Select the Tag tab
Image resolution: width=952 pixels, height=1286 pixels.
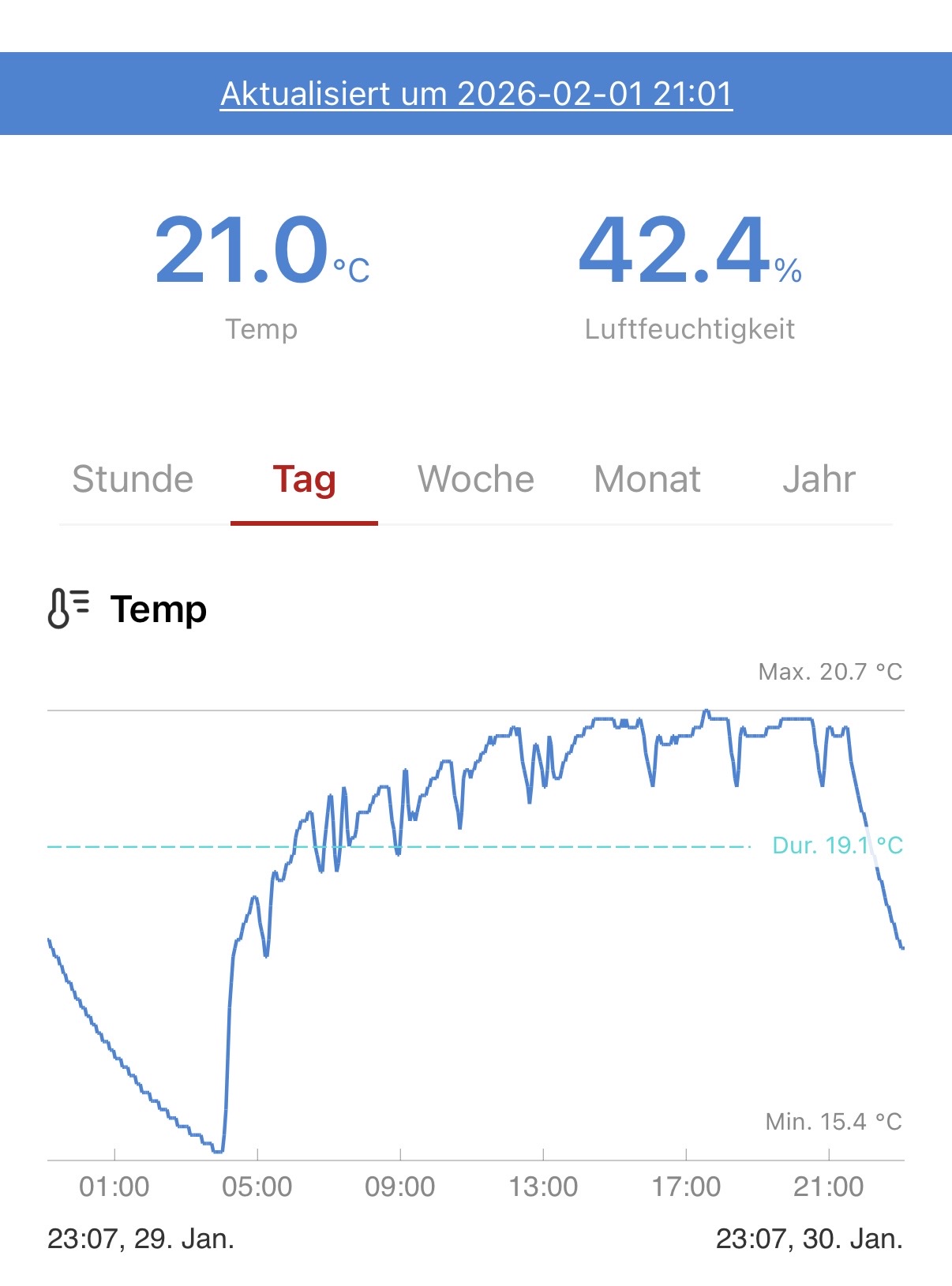[304, 479]
